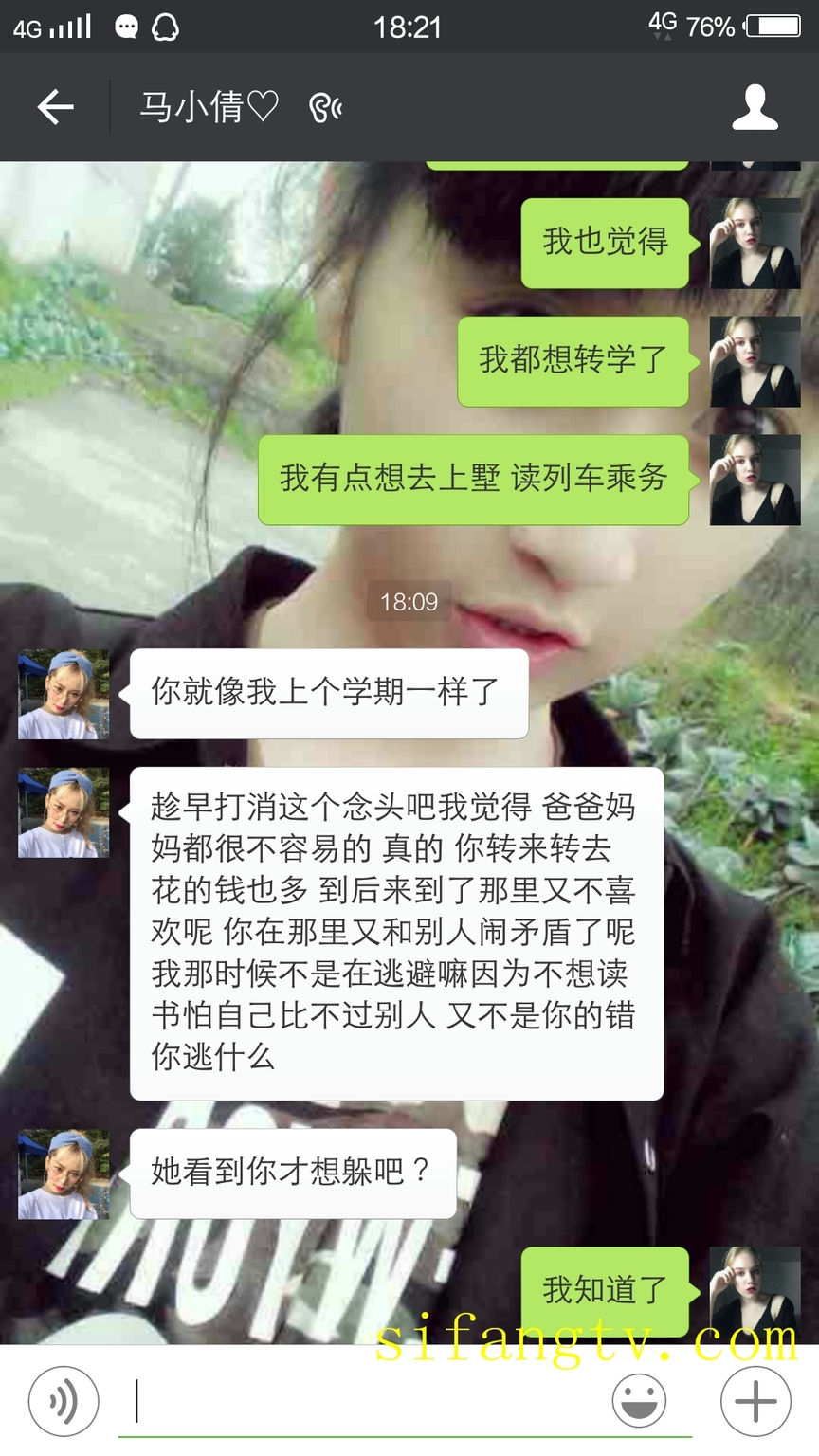The width and height of the screenshot is (819, 1456).
Task: Tap sender avatar beside 你就像我上个学期一样了
Action: 64,694
